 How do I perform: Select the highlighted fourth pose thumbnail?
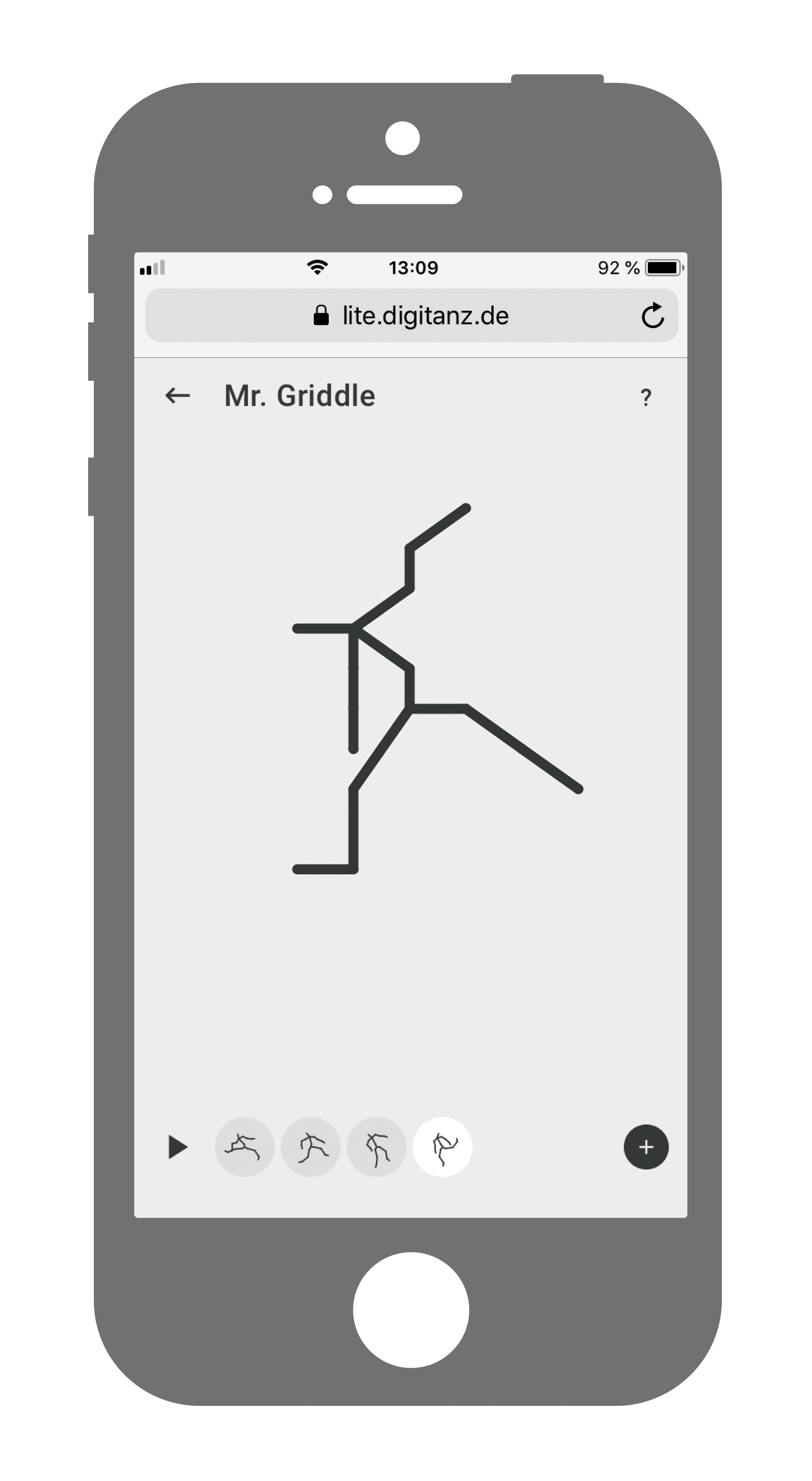pos(442,1147)
